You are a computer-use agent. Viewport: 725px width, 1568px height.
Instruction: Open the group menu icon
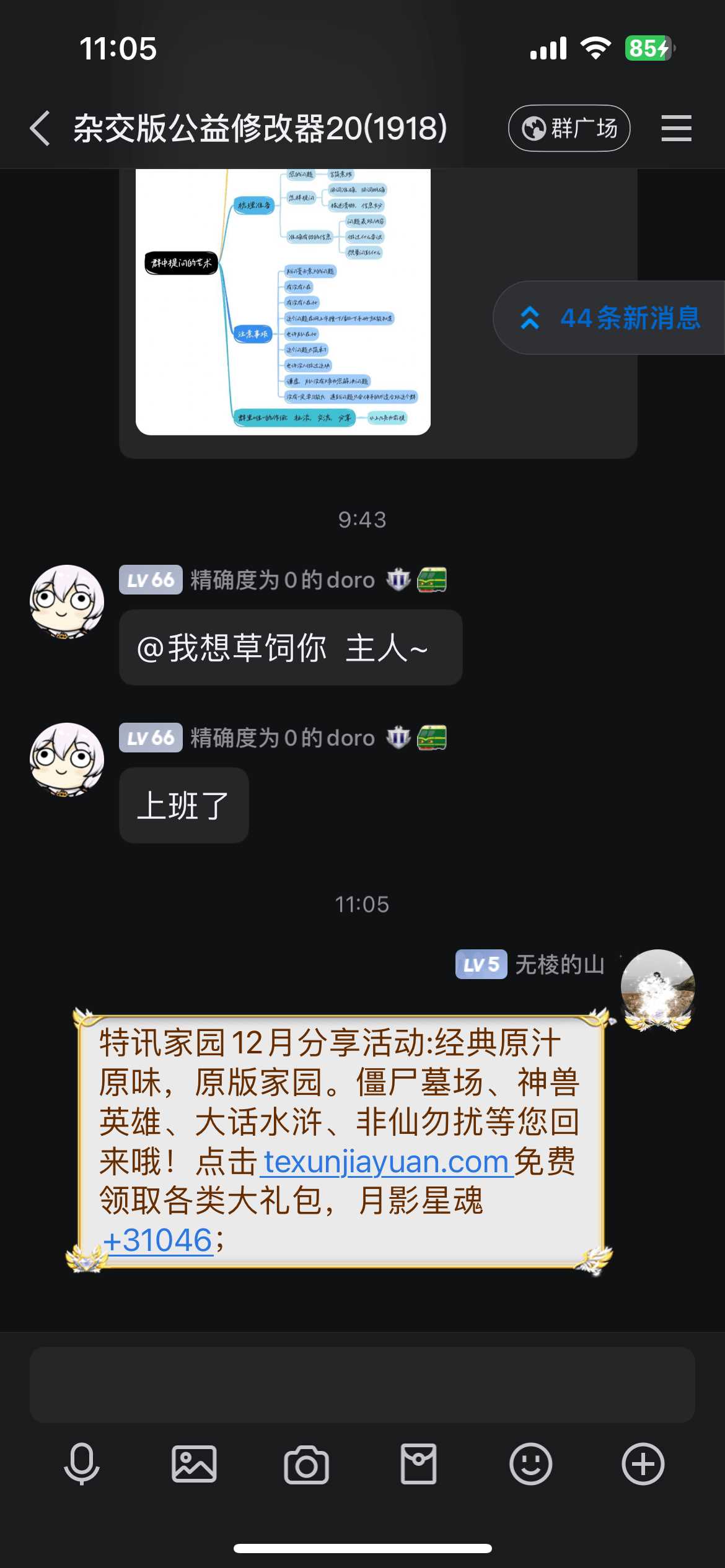(x=675, y=128)
